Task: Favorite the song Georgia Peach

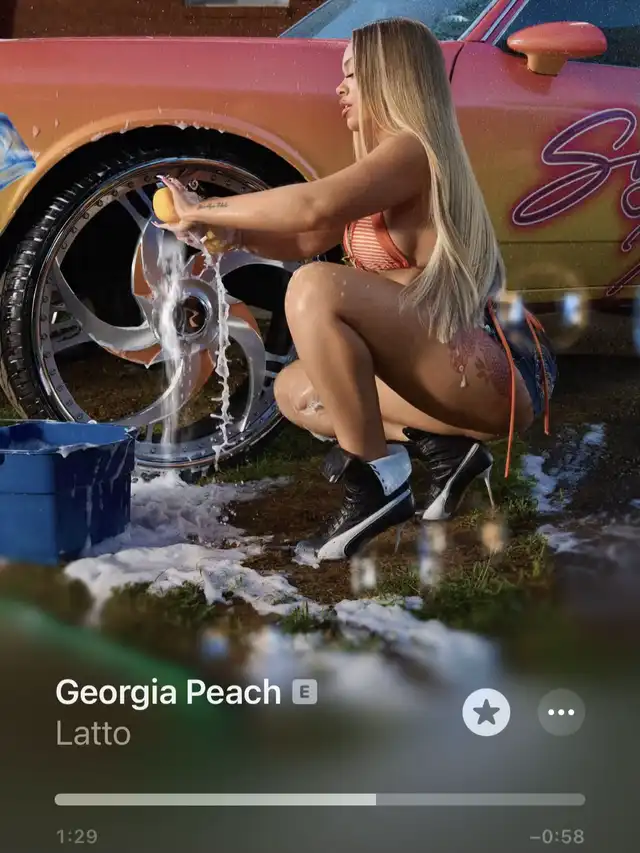Action: (486, 712)
